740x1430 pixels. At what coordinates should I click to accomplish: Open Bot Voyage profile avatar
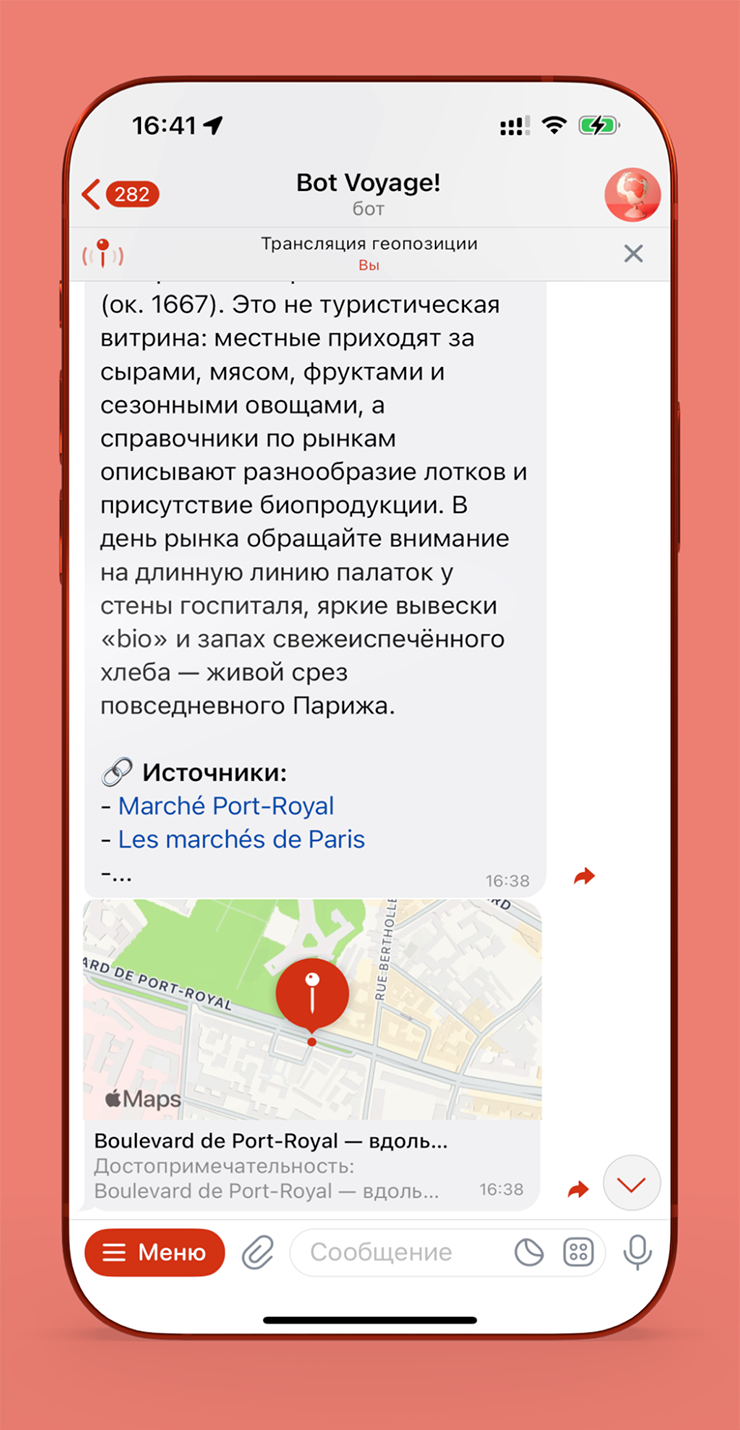pyautogui.click(x=632, y=194)
